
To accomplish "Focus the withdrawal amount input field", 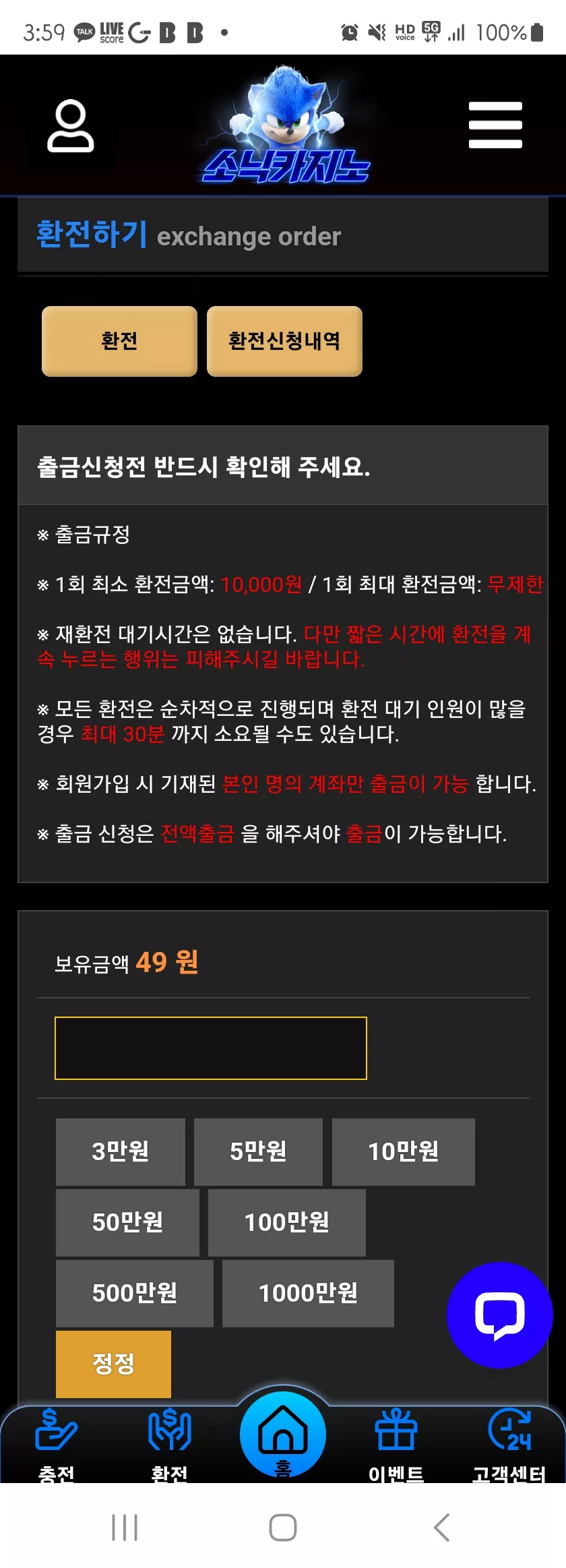I will (x=211, y=1048).
